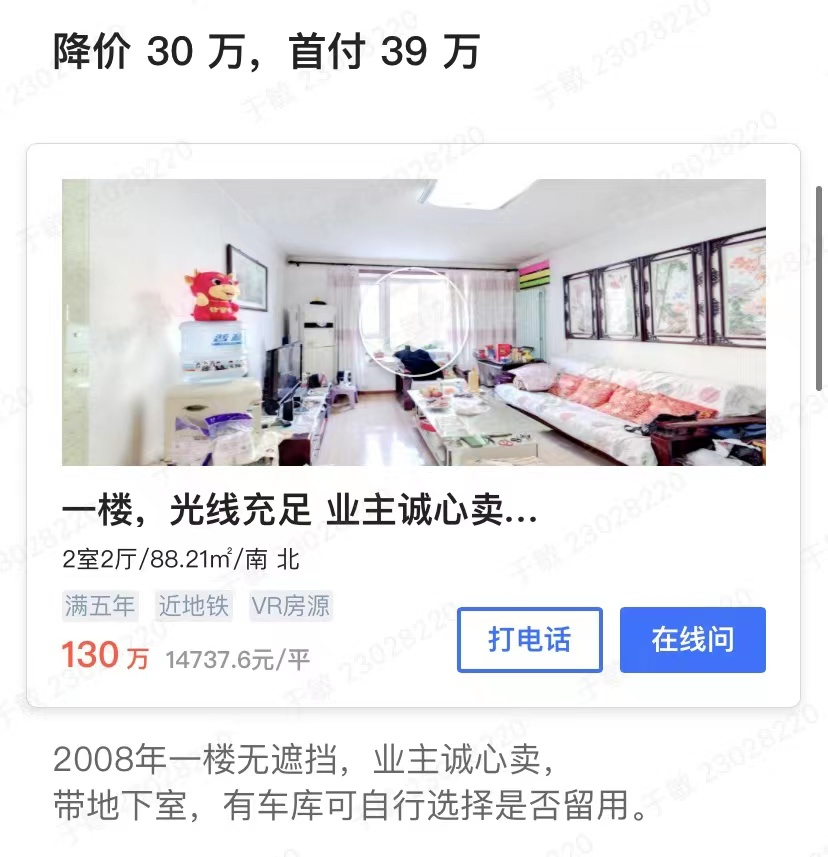
Task: Tap the 打电话 button
Action: tap(530, 639)
